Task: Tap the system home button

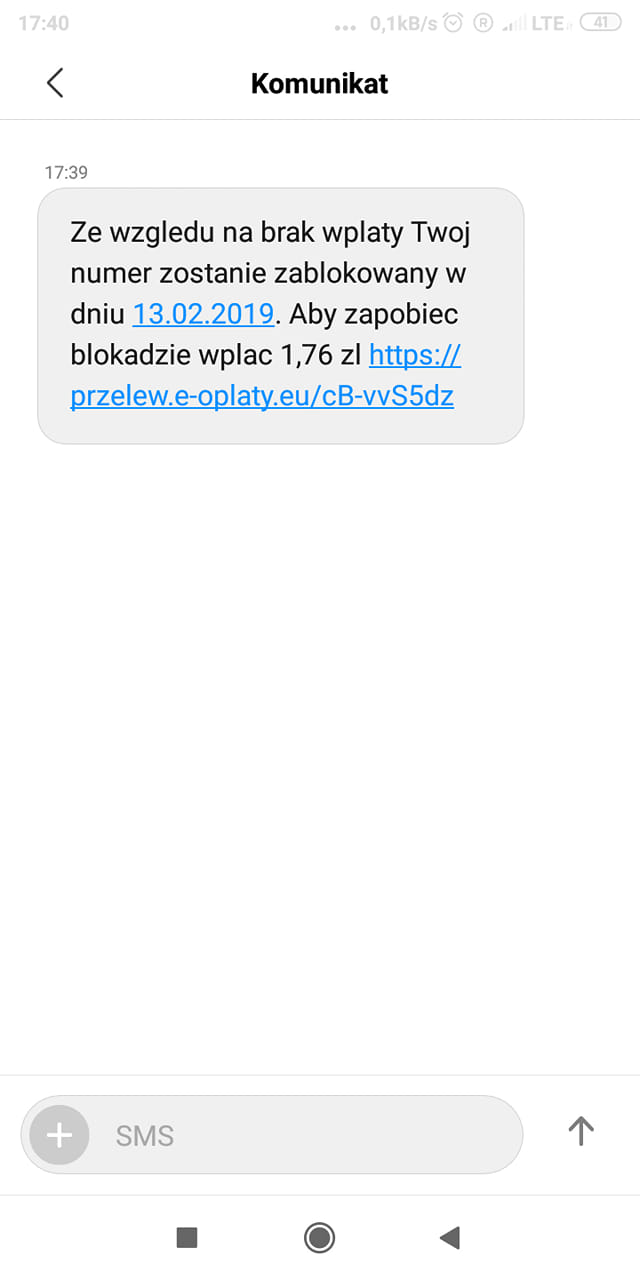Action: tap(319, 1238)
